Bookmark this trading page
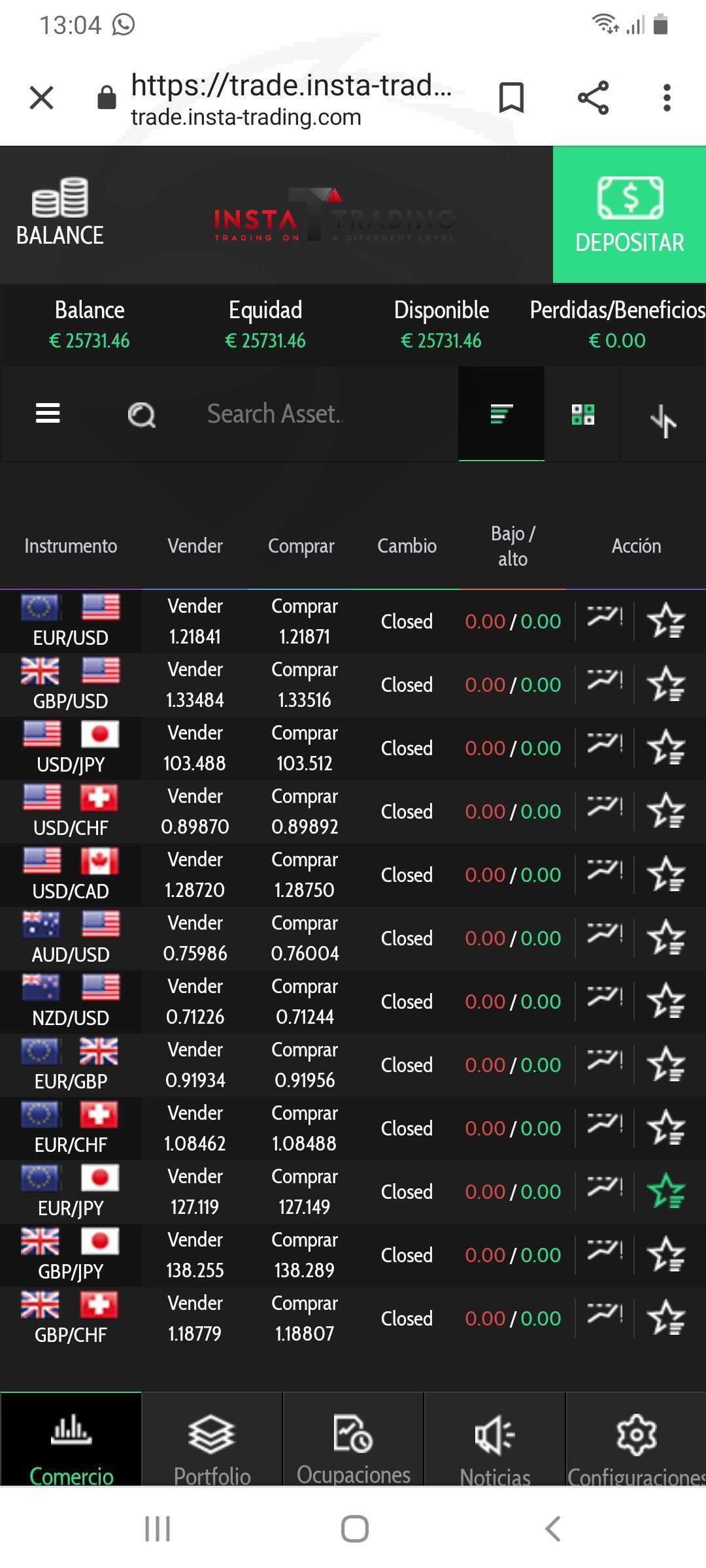Image resolution: width=706 pixels, height=1568 pixels. (511, 98)
